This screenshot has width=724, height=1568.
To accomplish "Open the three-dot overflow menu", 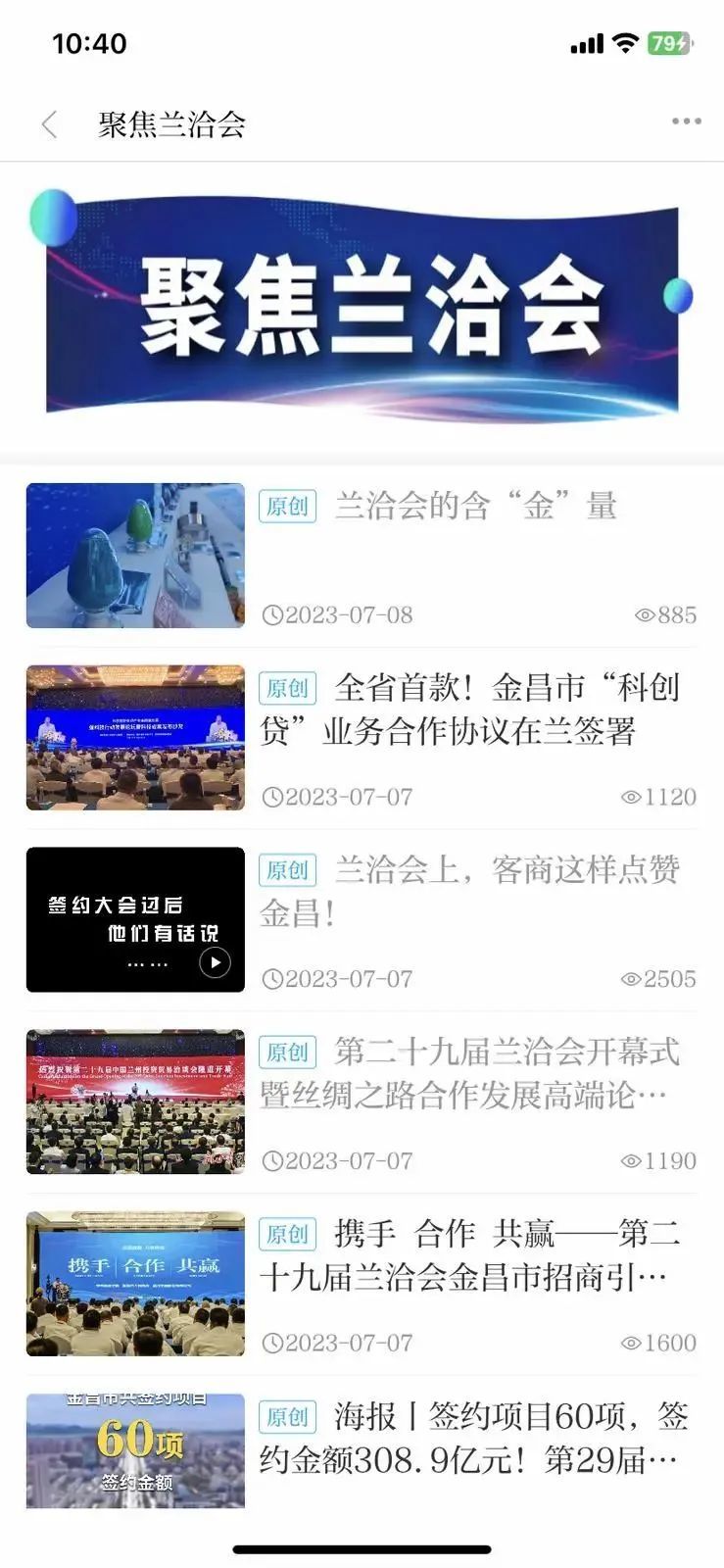I will [x=686, y=122].
